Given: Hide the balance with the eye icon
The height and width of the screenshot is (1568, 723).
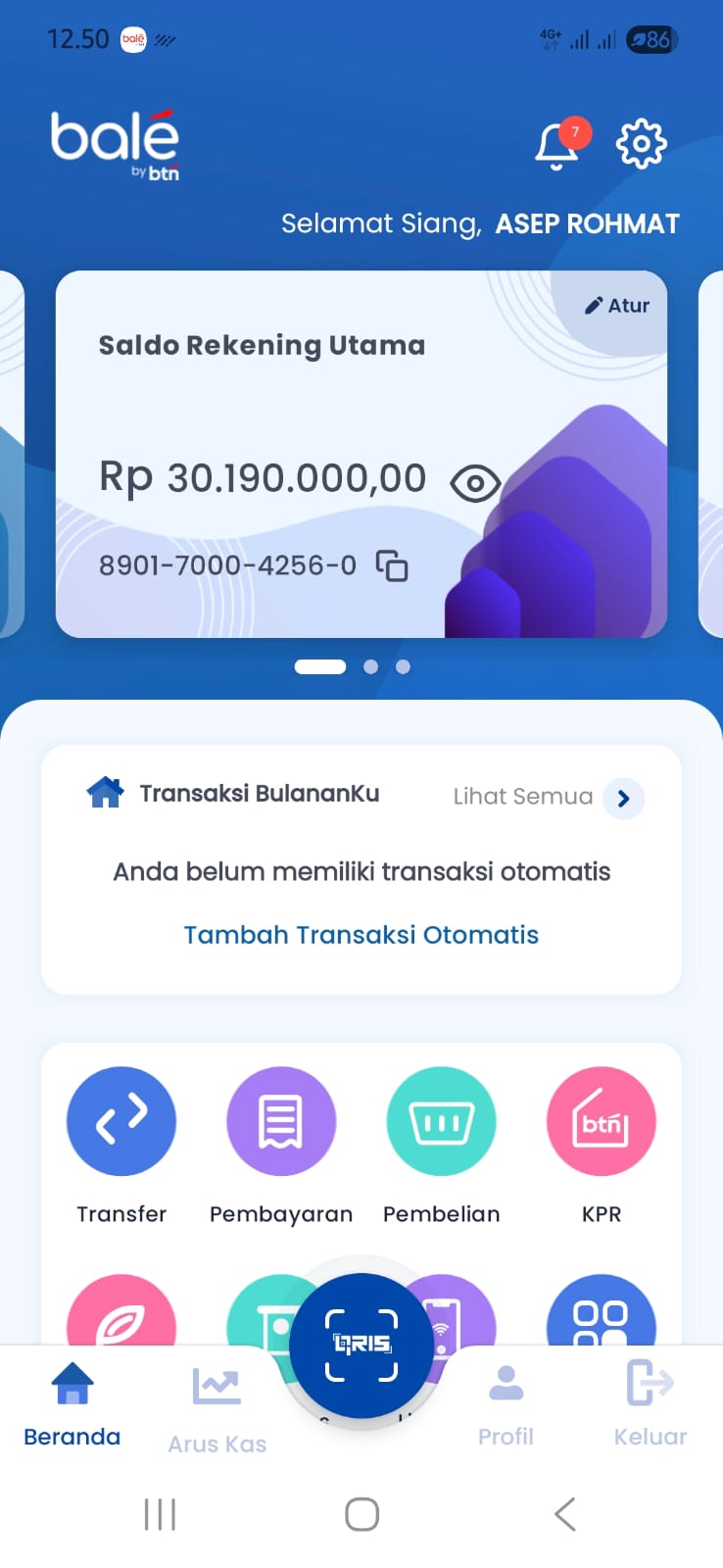Looking at the screenshot, I should (x=475, y=483).
